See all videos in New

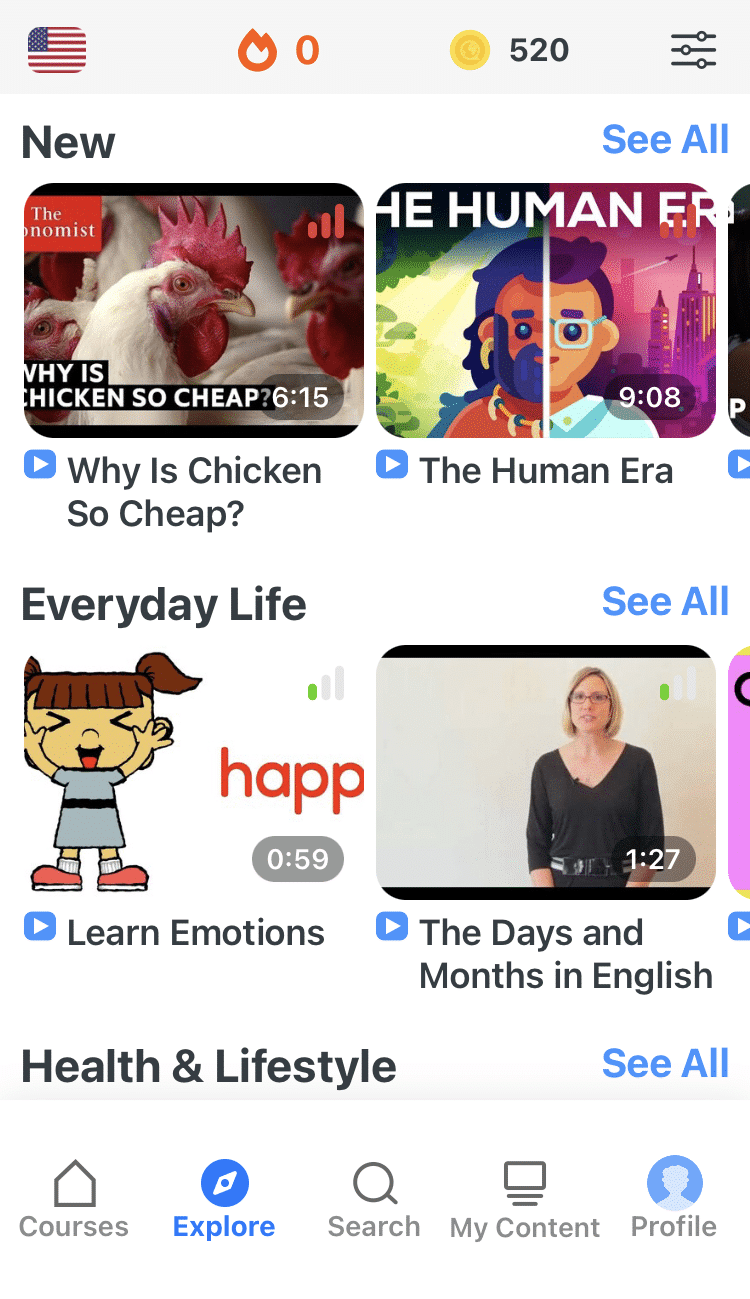click(x=665, y=140)
